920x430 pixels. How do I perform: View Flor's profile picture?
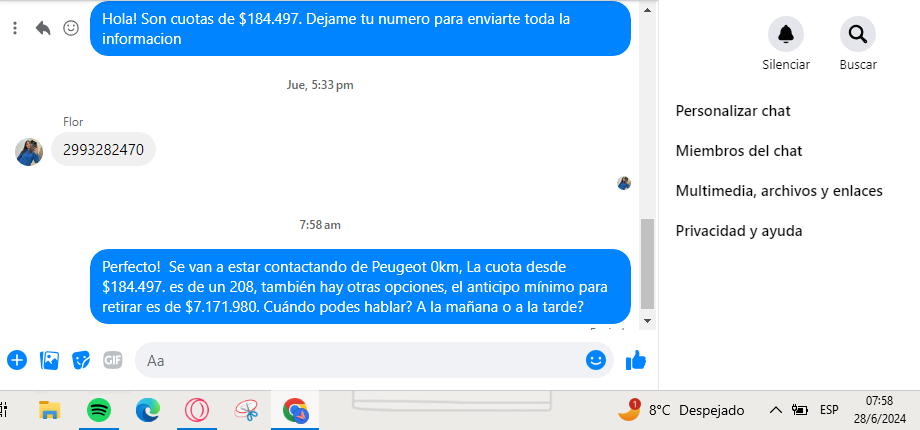coord(29,152)
